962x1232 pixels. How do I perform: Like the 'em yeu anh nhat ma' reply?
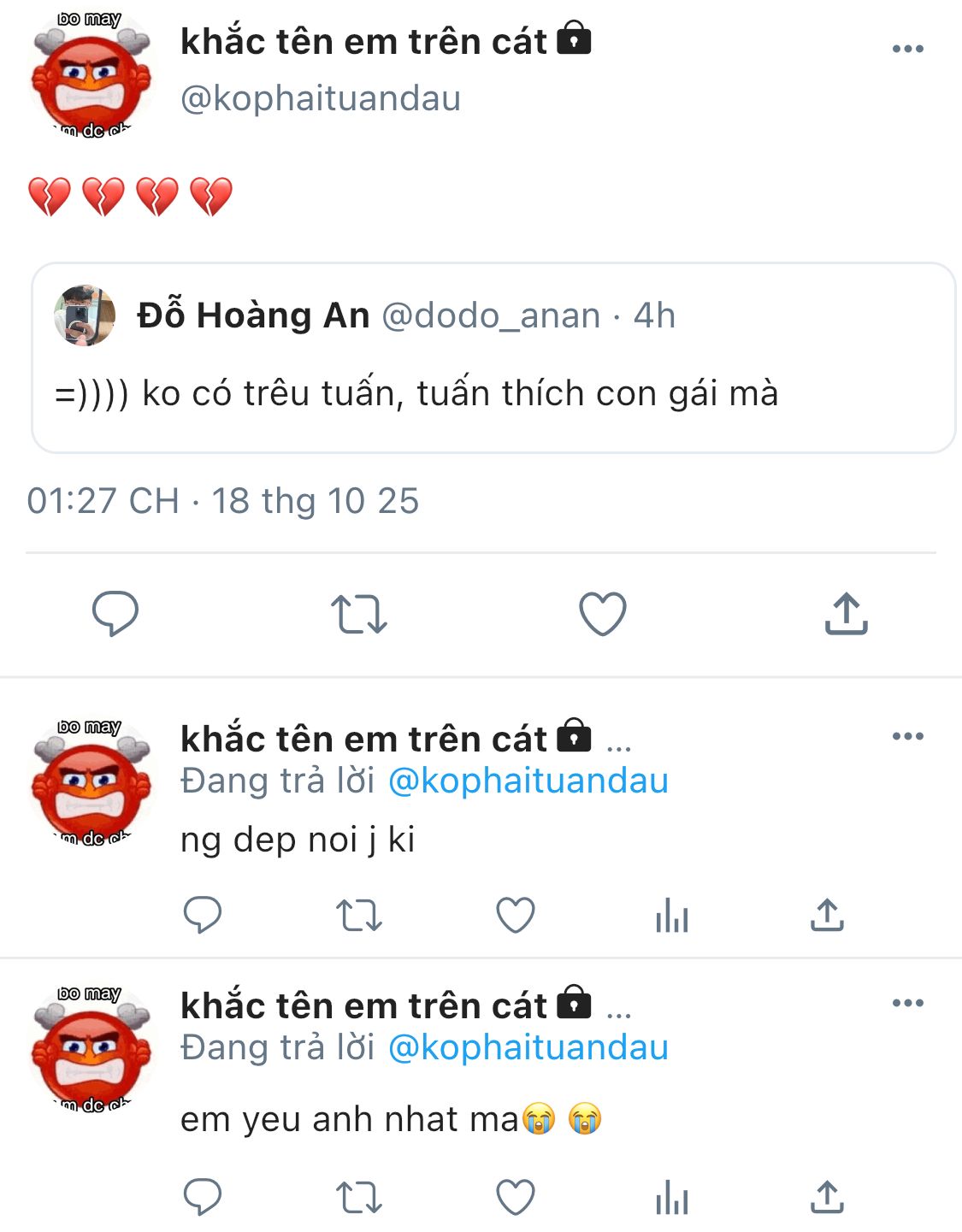(x=516, y=1197)
